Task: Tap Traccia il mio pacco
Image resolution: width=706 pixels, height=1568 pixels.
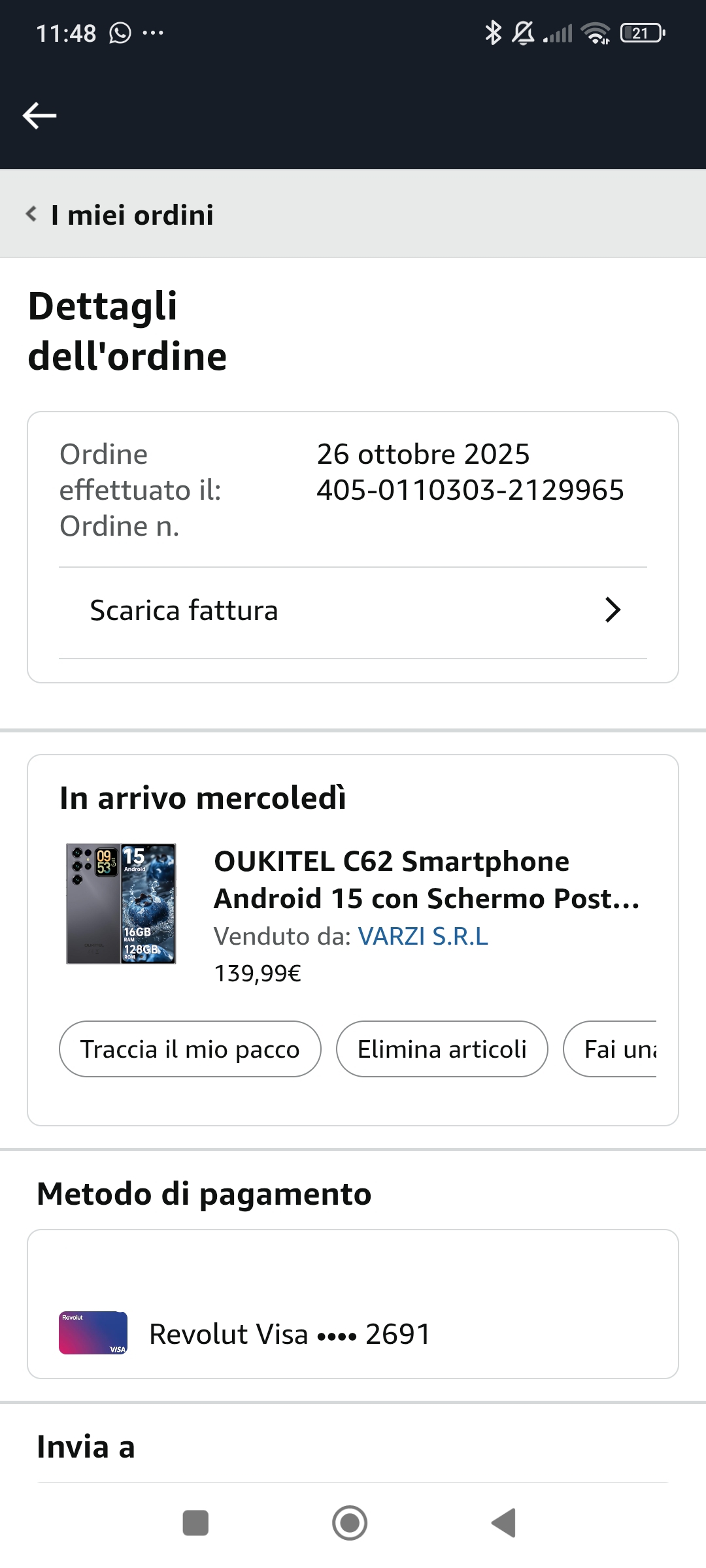Action: point(190,1049)
